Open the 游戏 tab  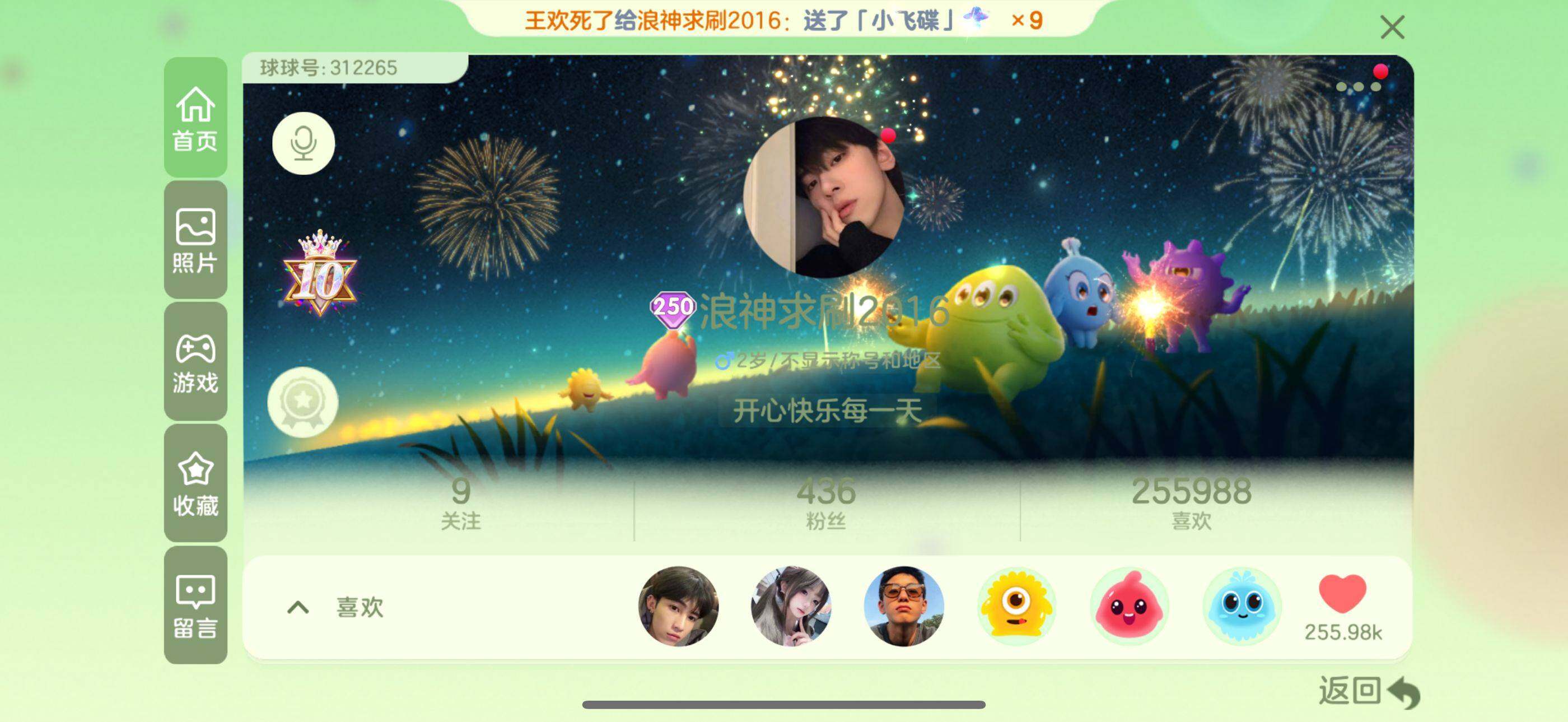[195, 362]
